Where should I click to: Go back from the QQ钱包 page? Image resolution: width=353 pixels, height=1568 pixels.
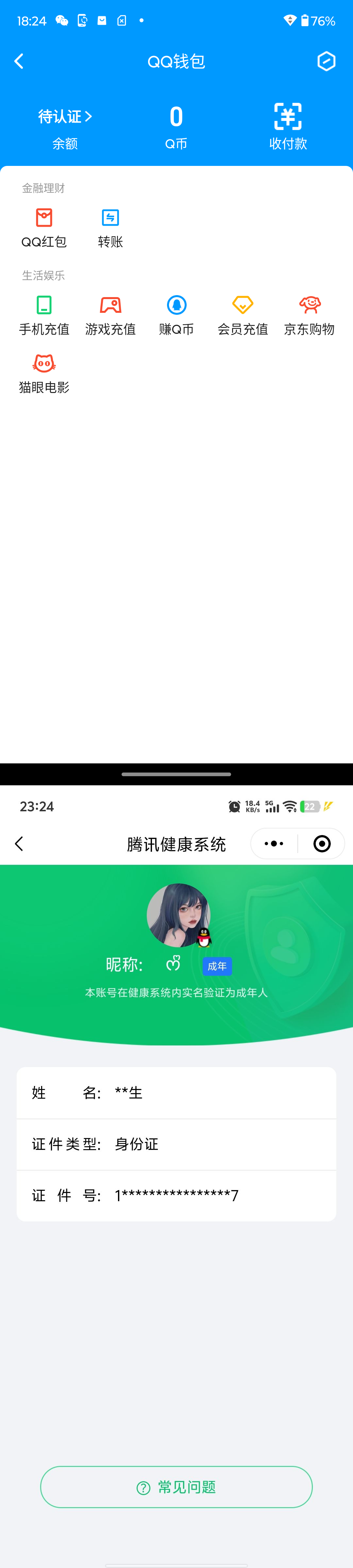coord(19,62)
